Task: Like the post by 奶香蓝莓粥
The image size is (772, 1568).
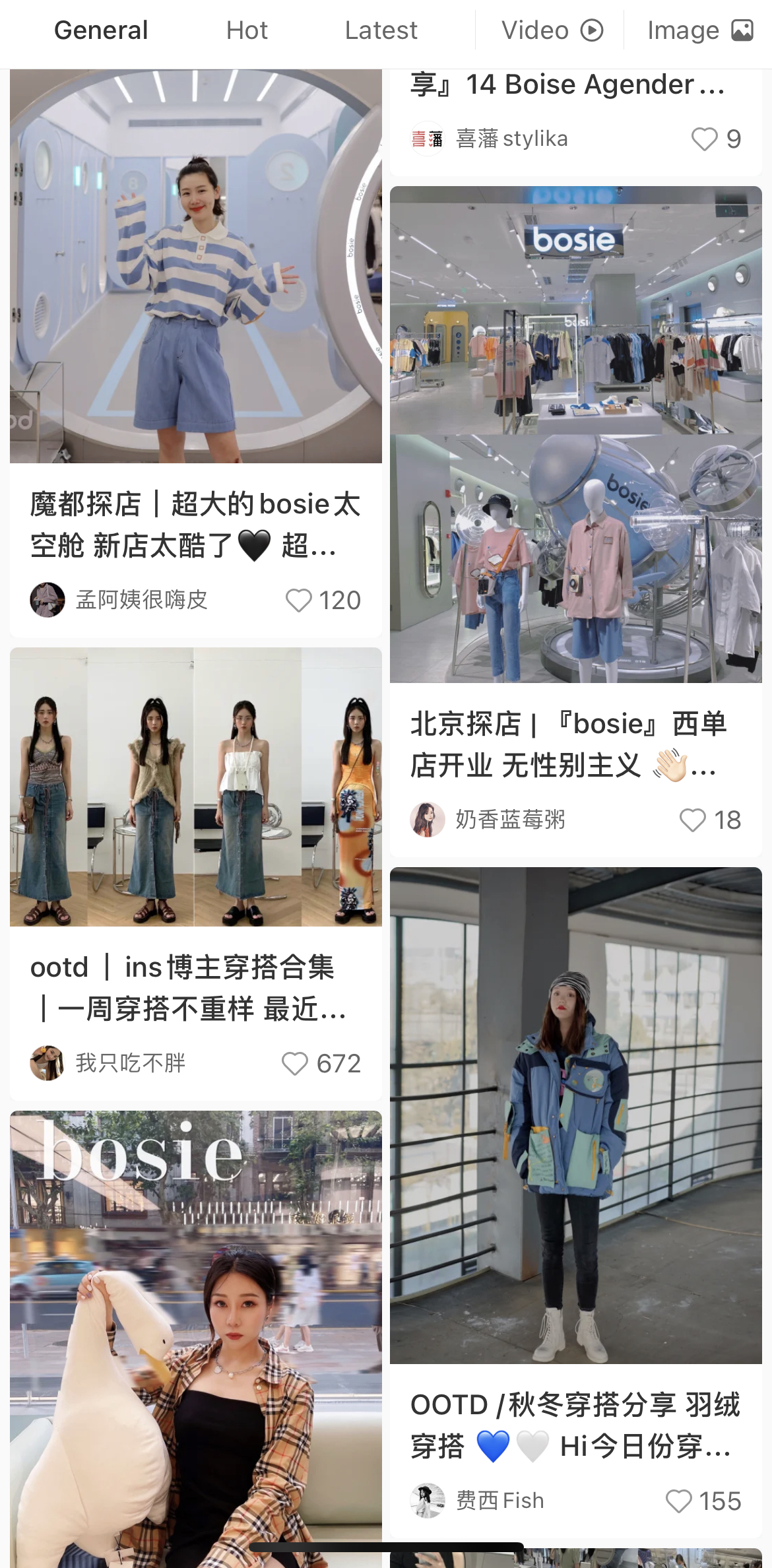Action: [x=693, y=820]
